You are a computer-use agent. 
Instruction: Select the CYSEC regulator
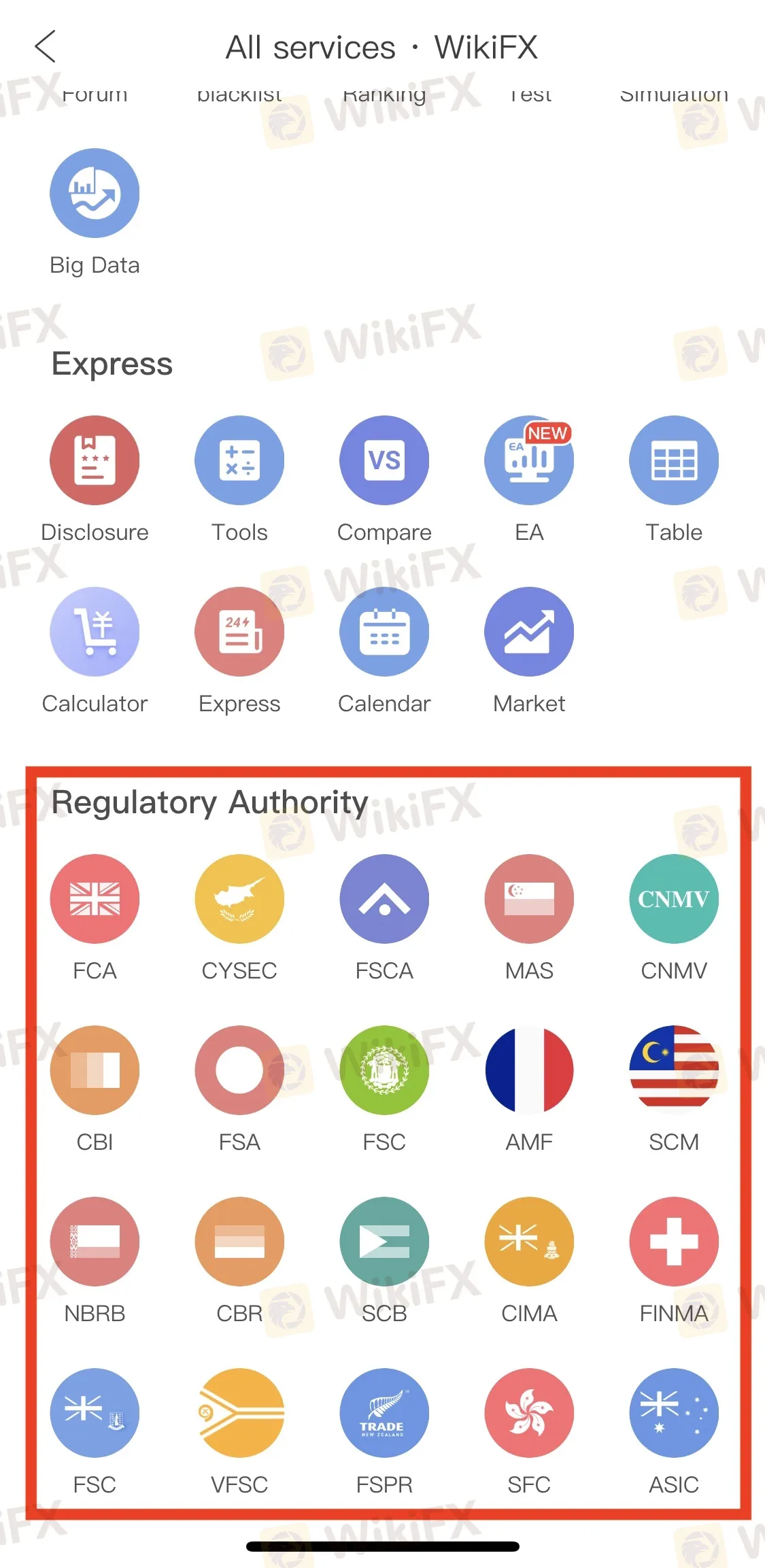(239, 899)
